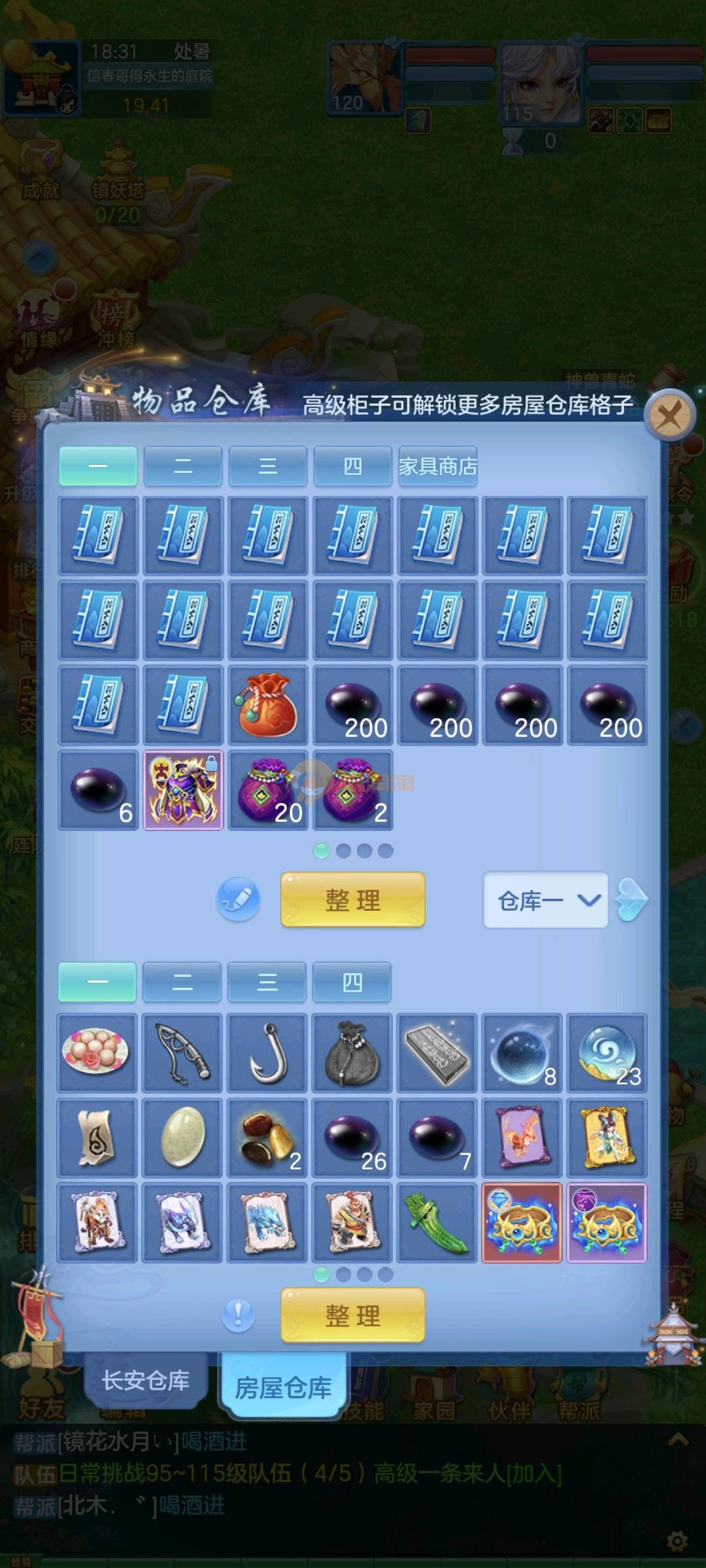The image size is (706, 1568).
Task: Go to next warehouse with arrow
Action: (x=632, y=900)
